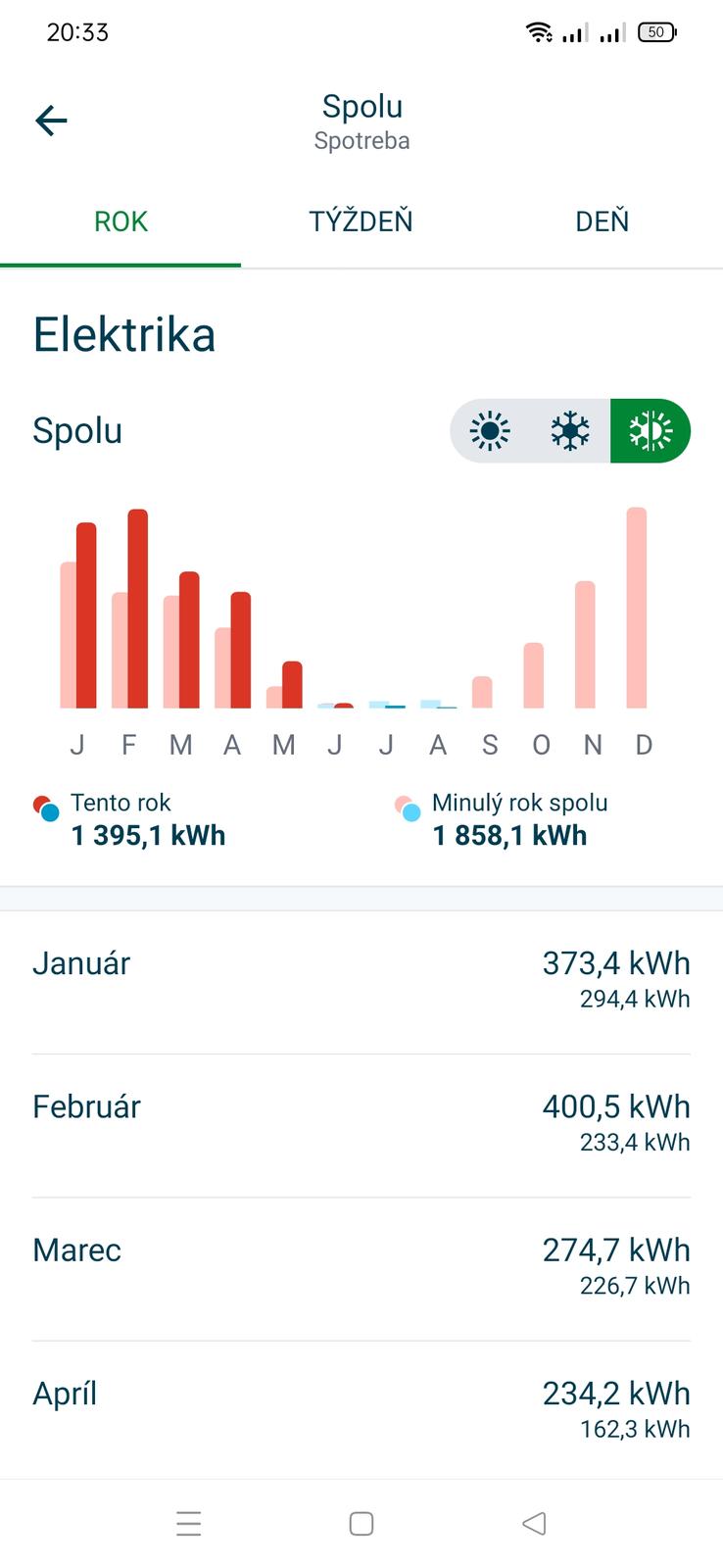Open Apríl consumption details
723x1568 pixels.
coord(361,1409)
